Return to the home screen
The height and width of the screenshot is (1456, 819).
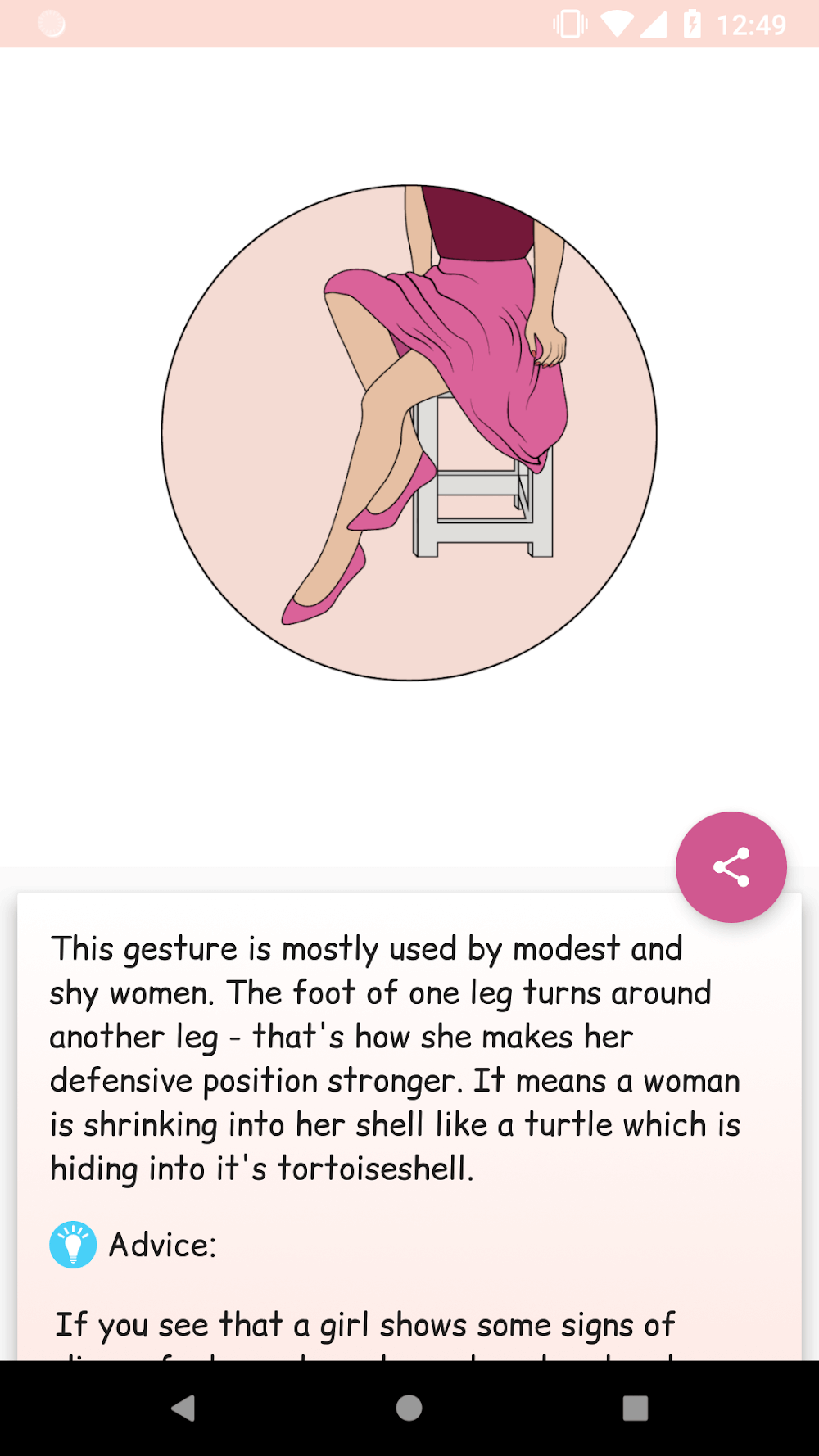[409, 1408]
